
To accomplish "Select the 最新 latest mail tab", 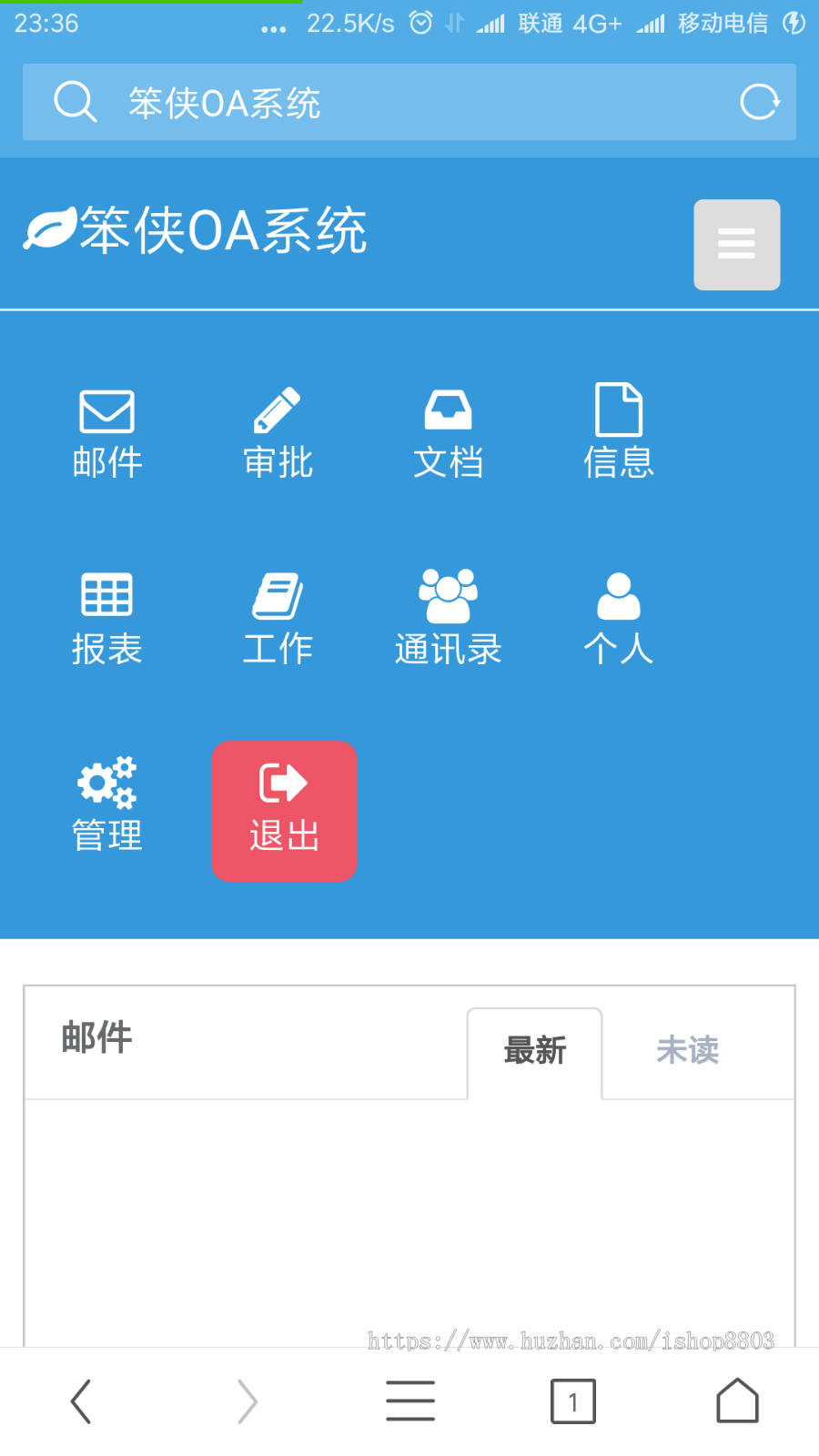I will [535, 1051].
